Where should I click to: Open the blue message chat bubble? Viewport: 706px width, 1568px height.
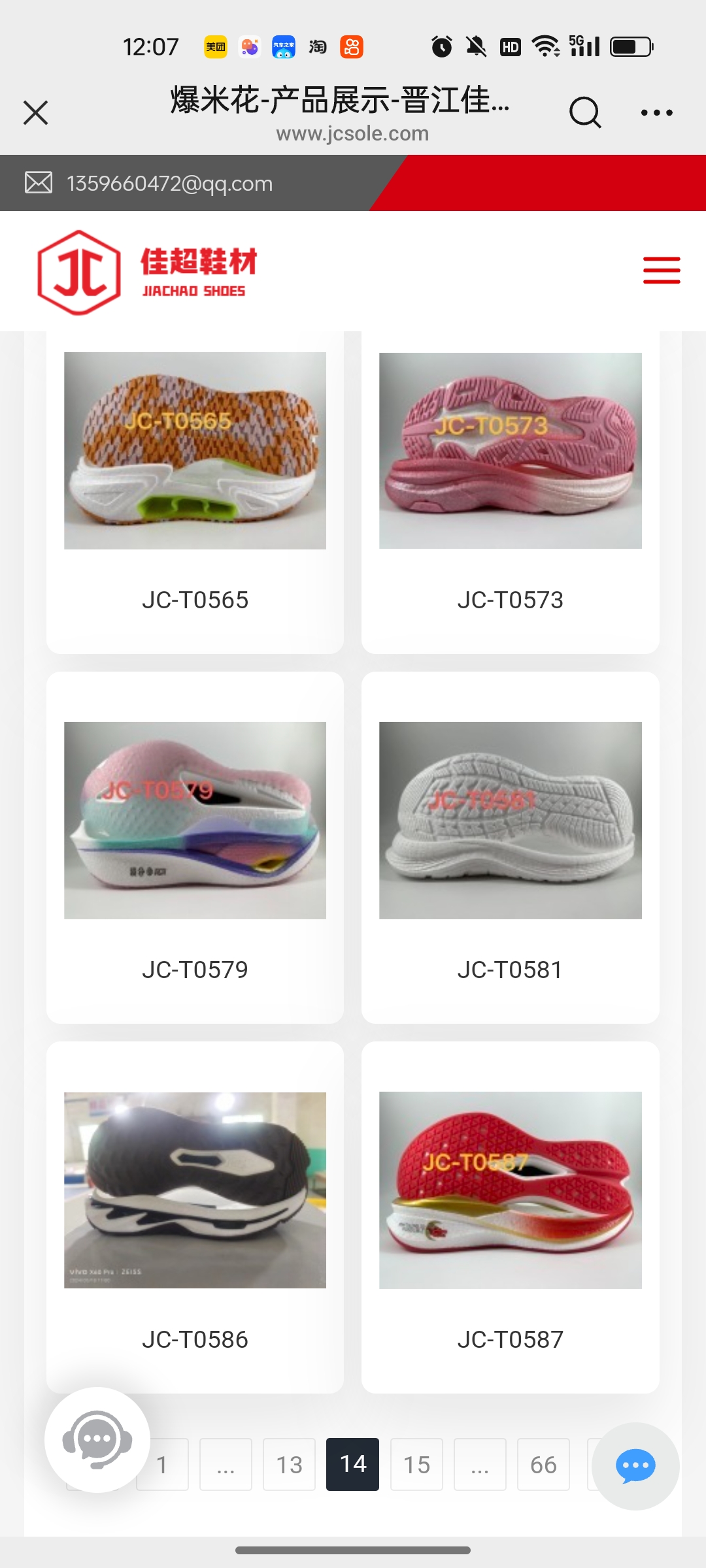pos(635,1466)
